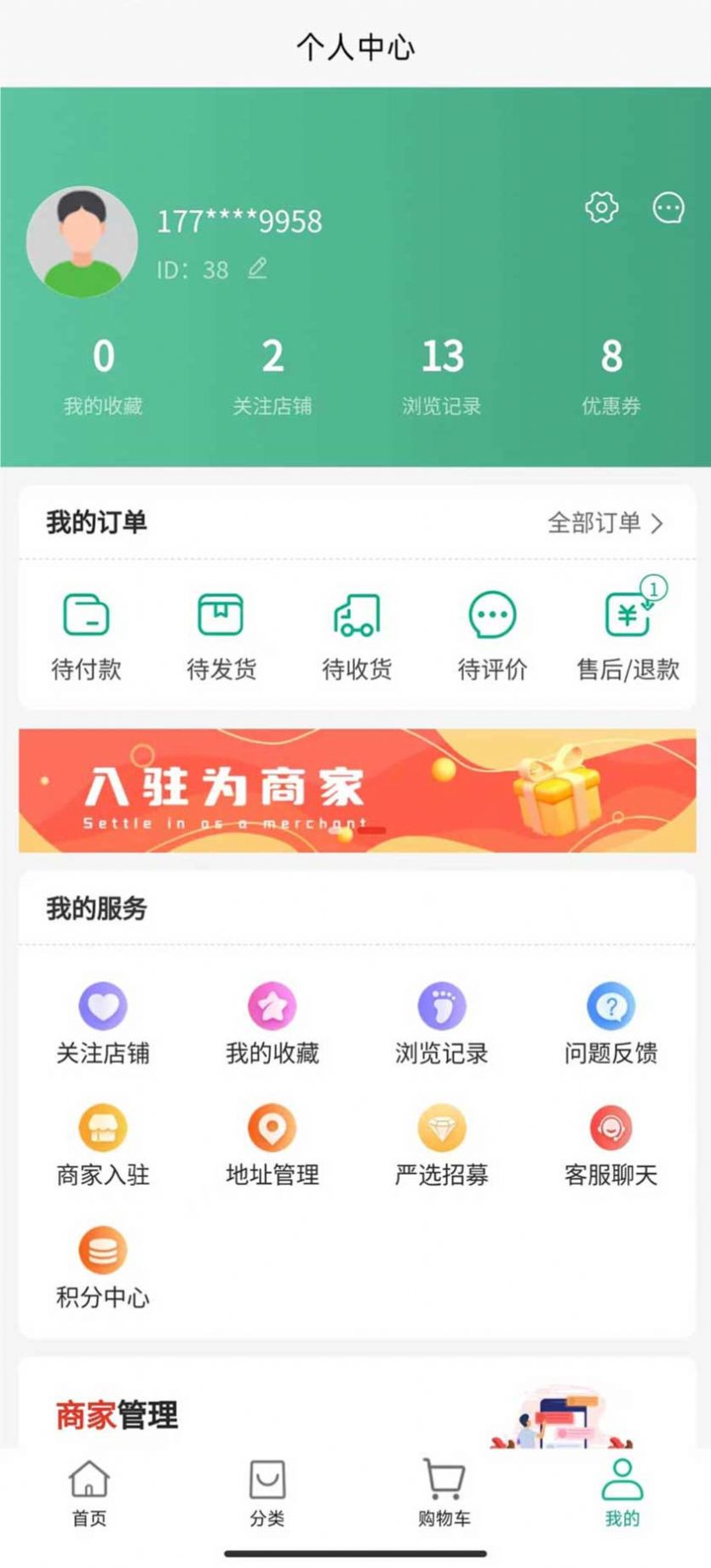711x1568 pixels.
Task: Edit the user ID with pencil icon
Action: [257, 269]
